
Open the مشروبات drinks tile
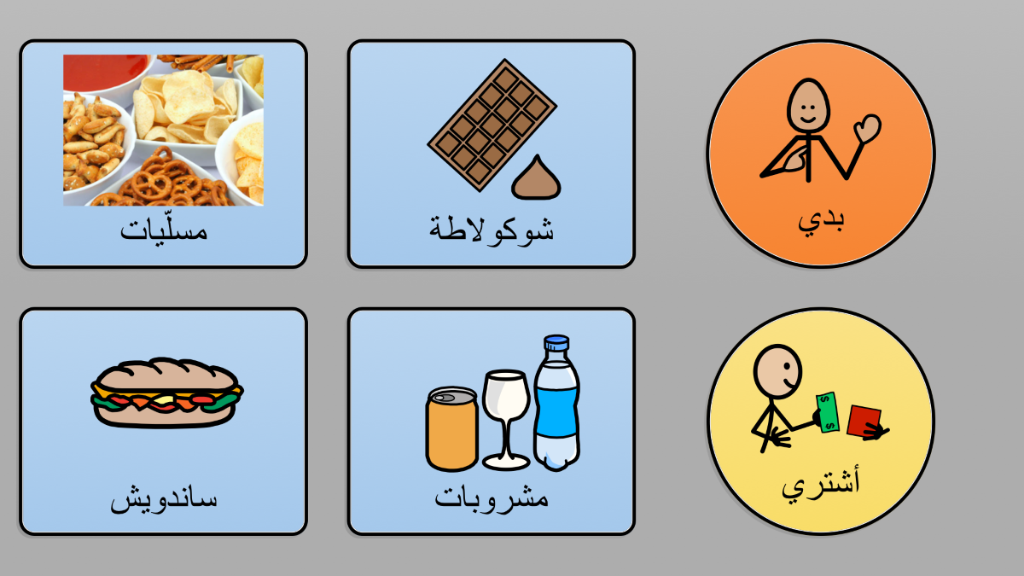[491, 421]
